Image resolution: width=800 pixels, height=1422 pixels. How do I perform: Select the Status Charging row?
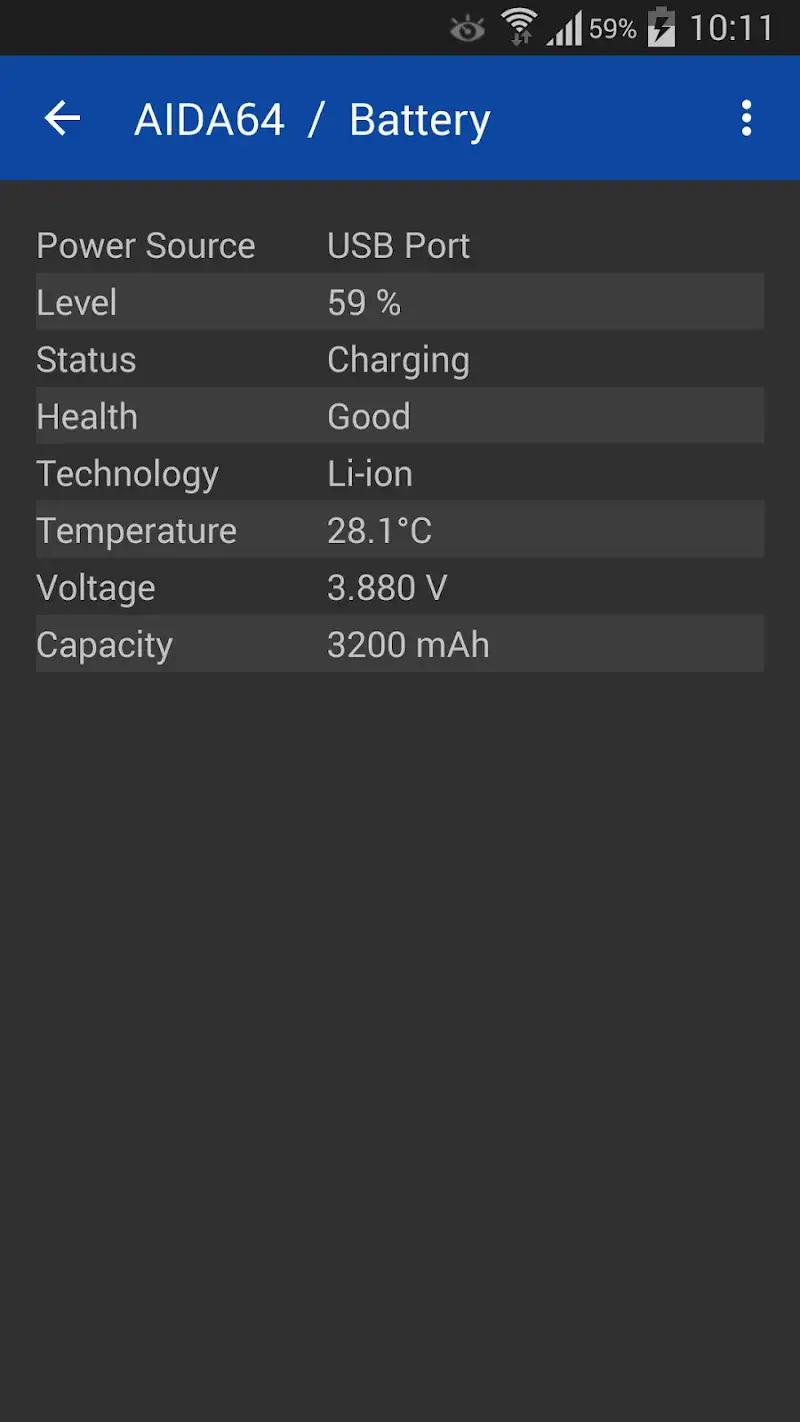(x=400, y=359)
